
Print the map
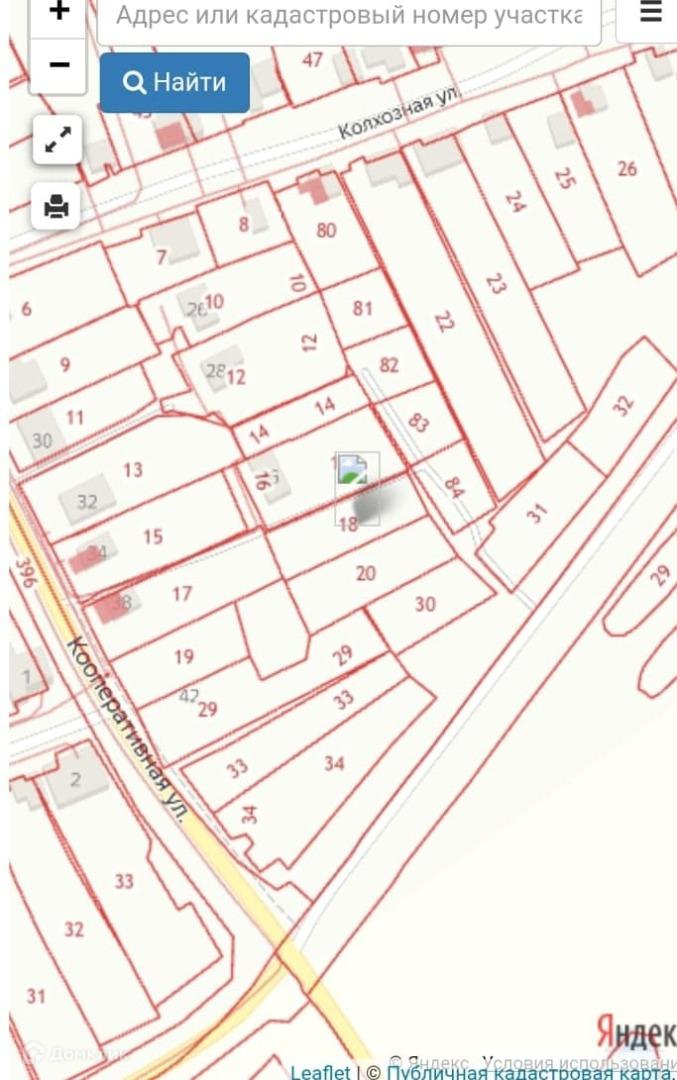tap(57, 207)
